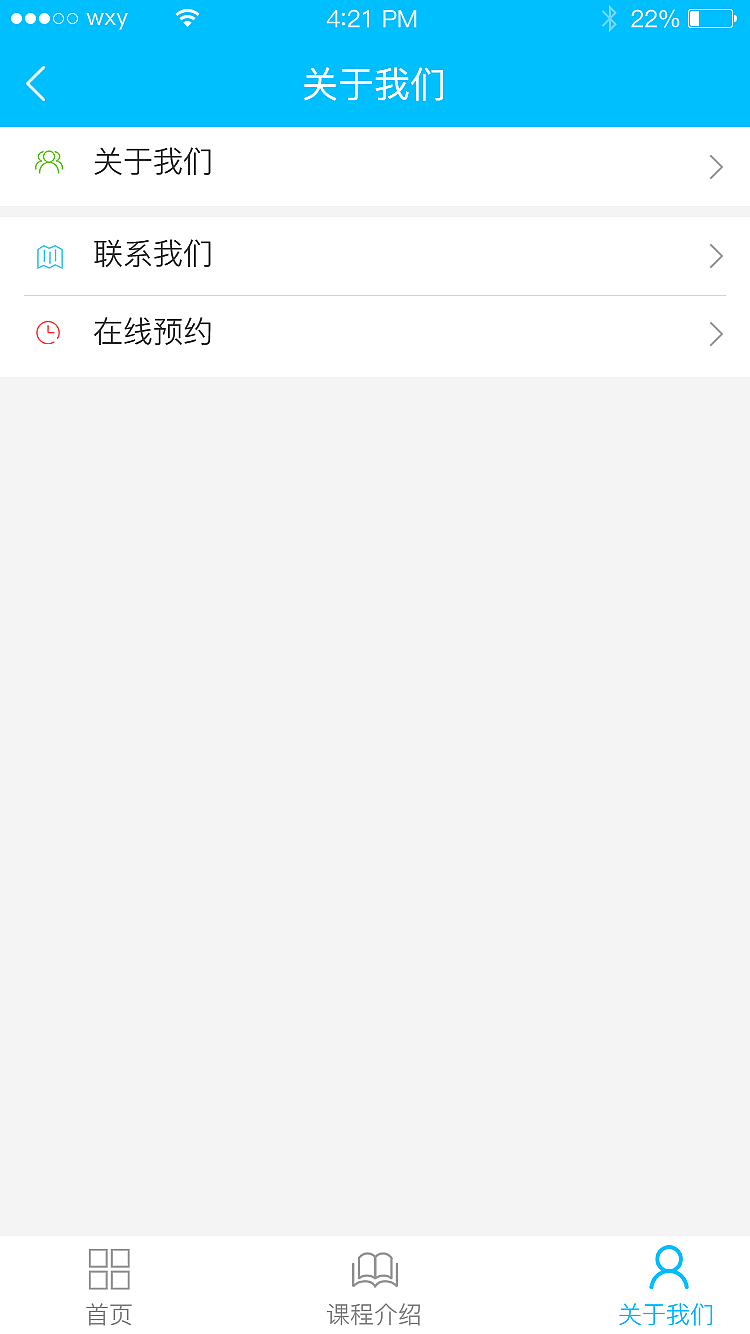Image resolution: width=750 pixels, height=1334 pixels.
Task: Tap the Wi-Fi icon in status bar
Action: [x=187, y=17]
